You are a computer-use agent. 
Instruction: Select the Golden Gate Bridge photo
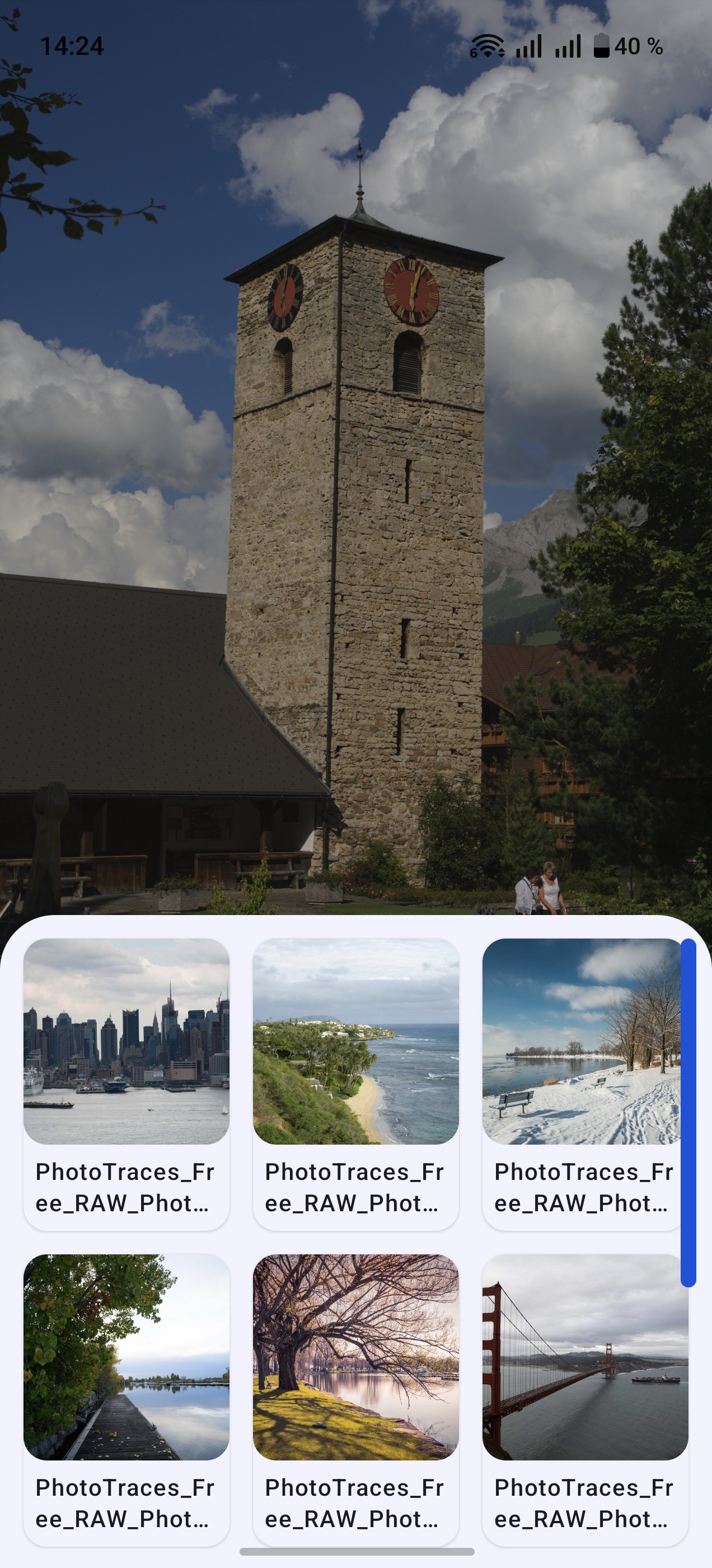585,1399
